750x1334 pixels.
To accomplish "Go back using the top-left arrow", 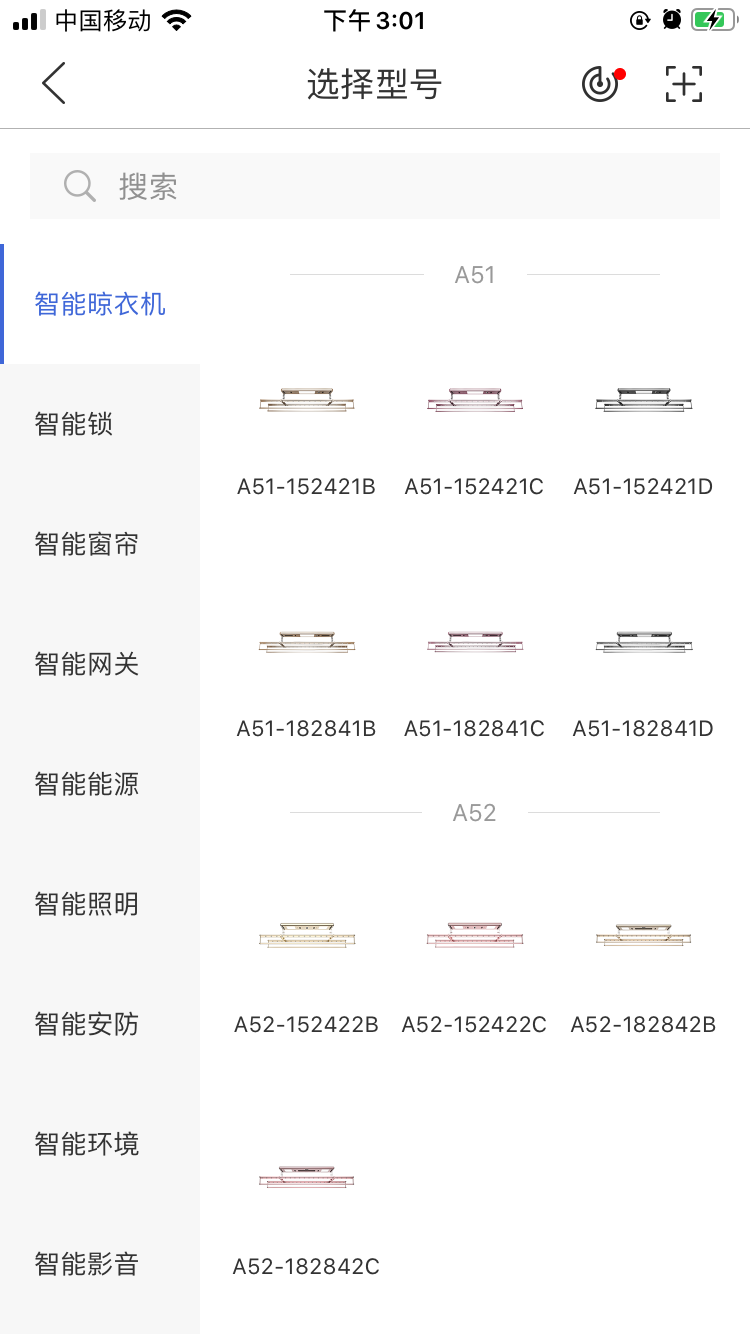I will pos(54,83).
